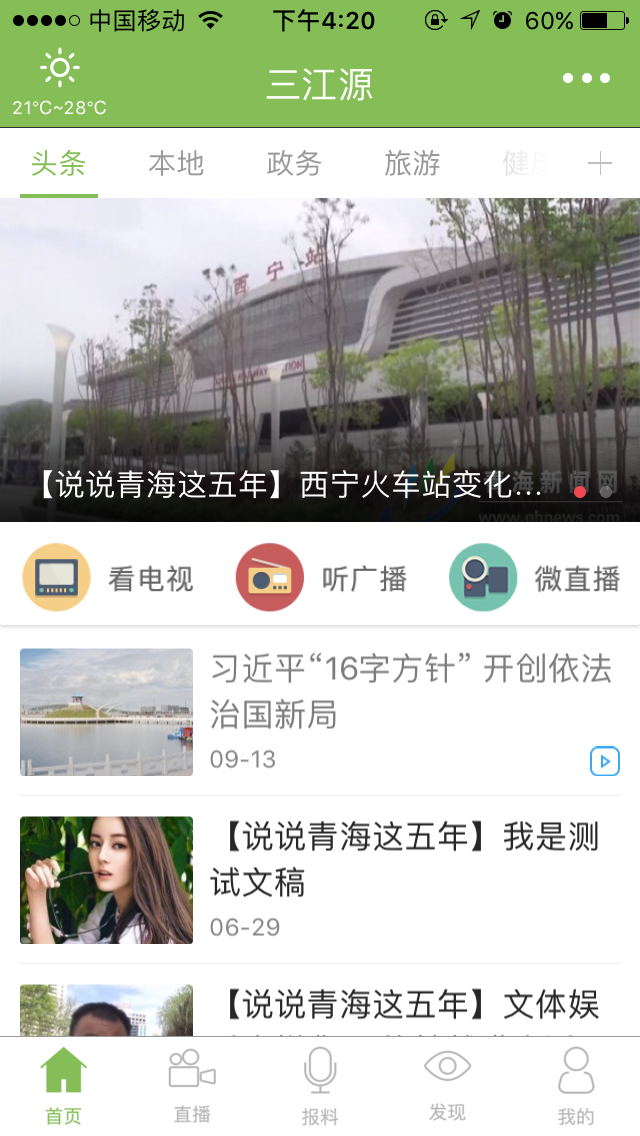Open the 文体娱 article
This screenshot has width=640, height=1136.
(x=410, y=1006)
